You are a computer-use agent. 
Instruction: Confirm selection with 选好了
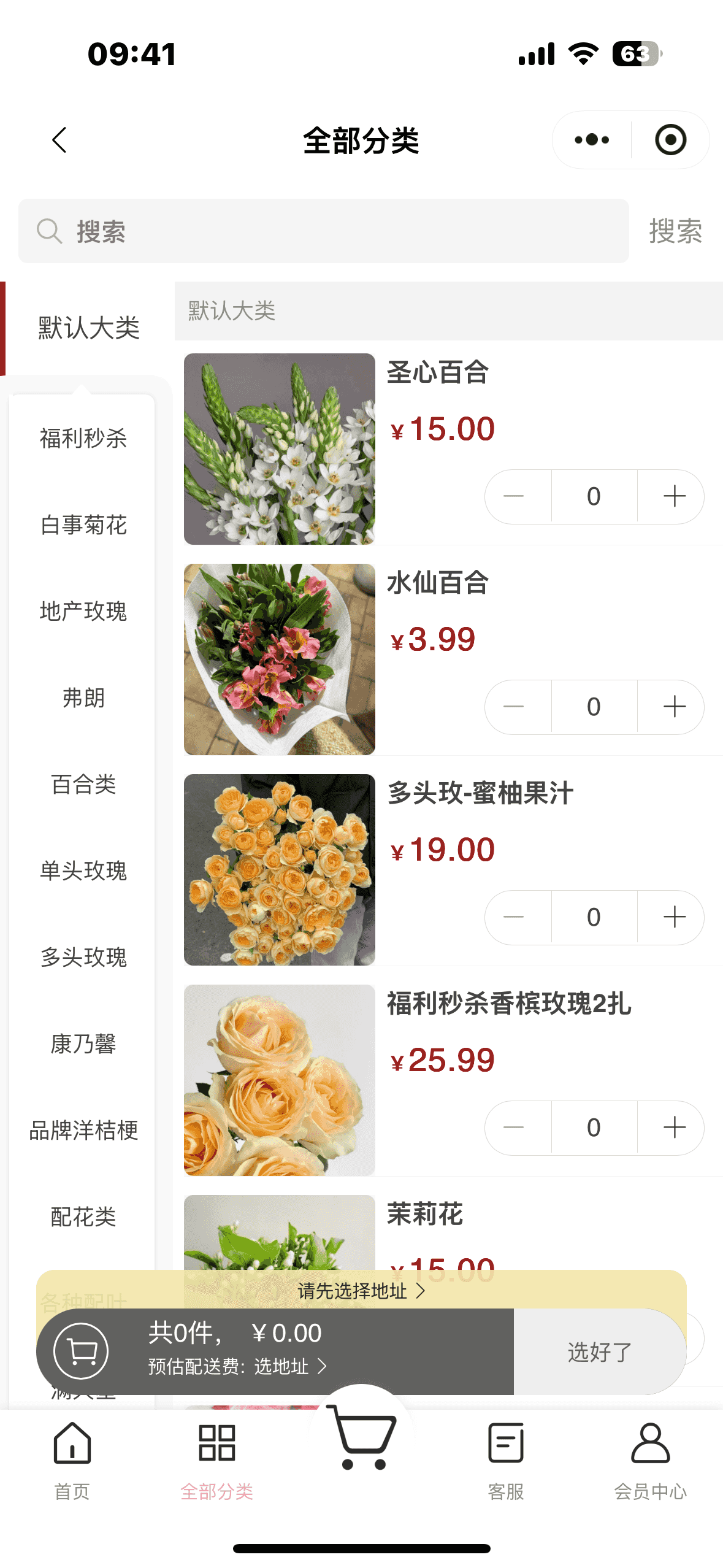599,1351
